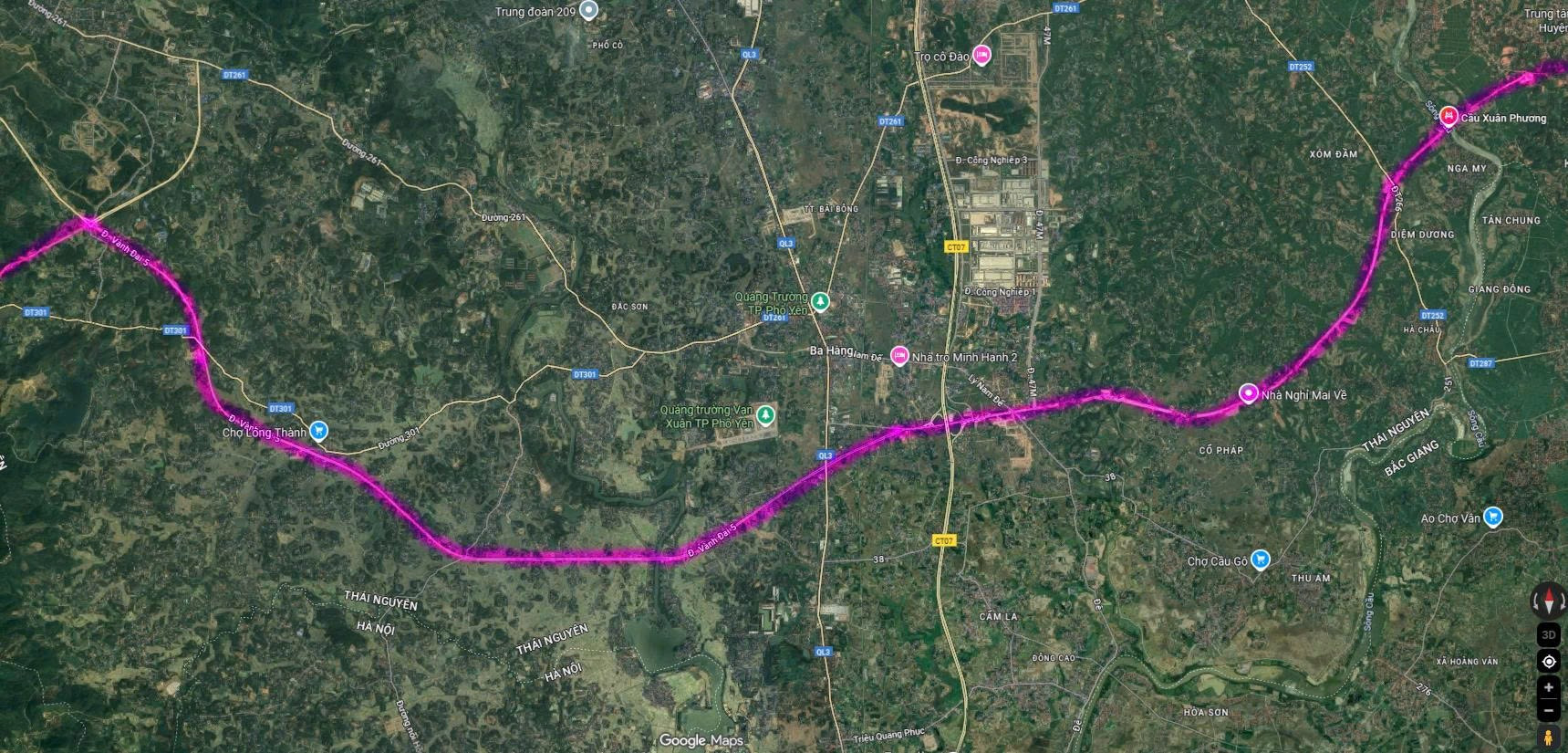Viewport: 1568px width, 753px height.
Task: Tap the Chợ Cầu Gô shopping marker
Action: pyautogui.click(x=1260, y=560)
